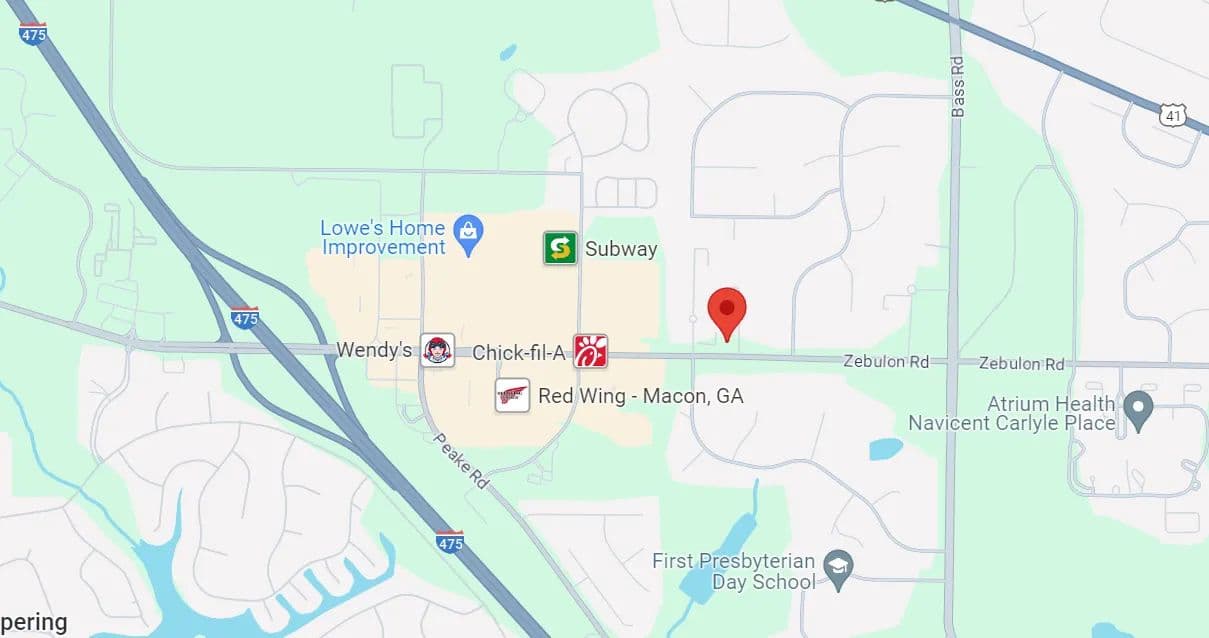Open Lowe's Home Improvement place marker
The width and height of the screenshot is (1209, 638).
467,235
